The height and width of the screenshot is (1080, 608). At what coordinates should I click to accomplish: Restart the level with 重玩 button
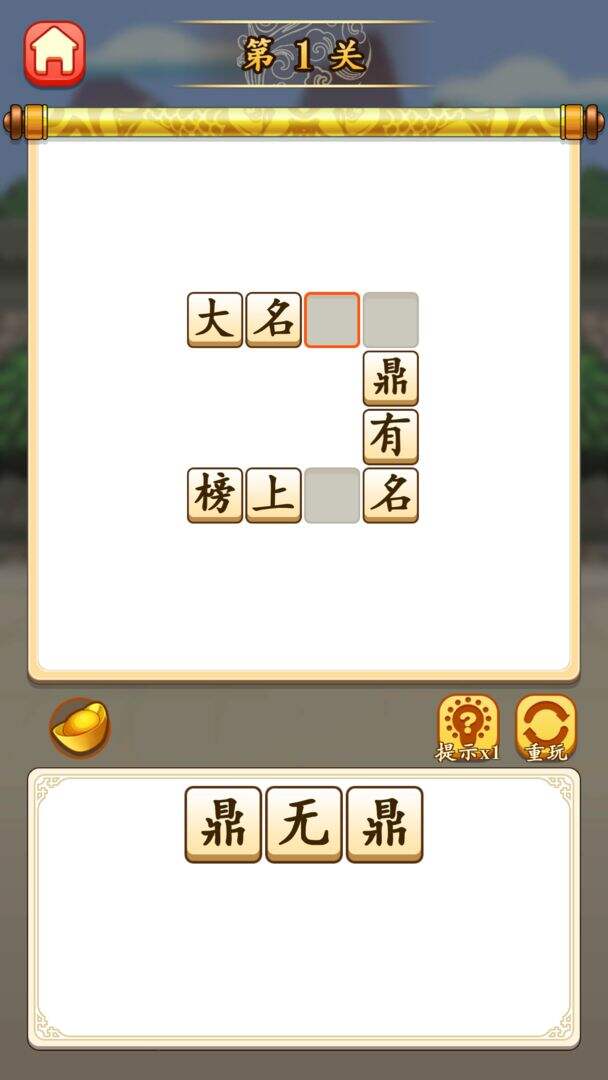tap(546, 726)
